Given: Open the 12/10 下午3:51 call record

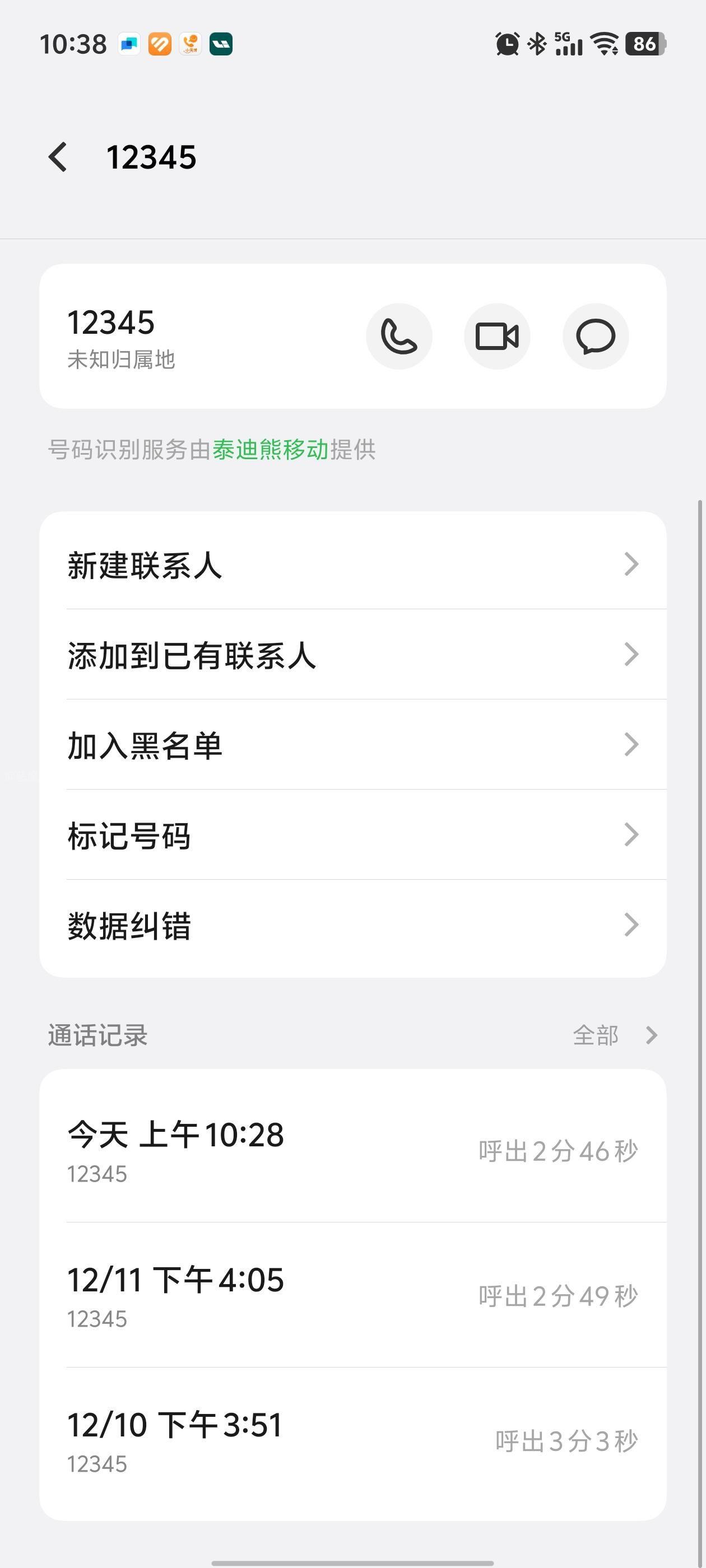Looking at the screenshot, I should (x=352, y=1440).
